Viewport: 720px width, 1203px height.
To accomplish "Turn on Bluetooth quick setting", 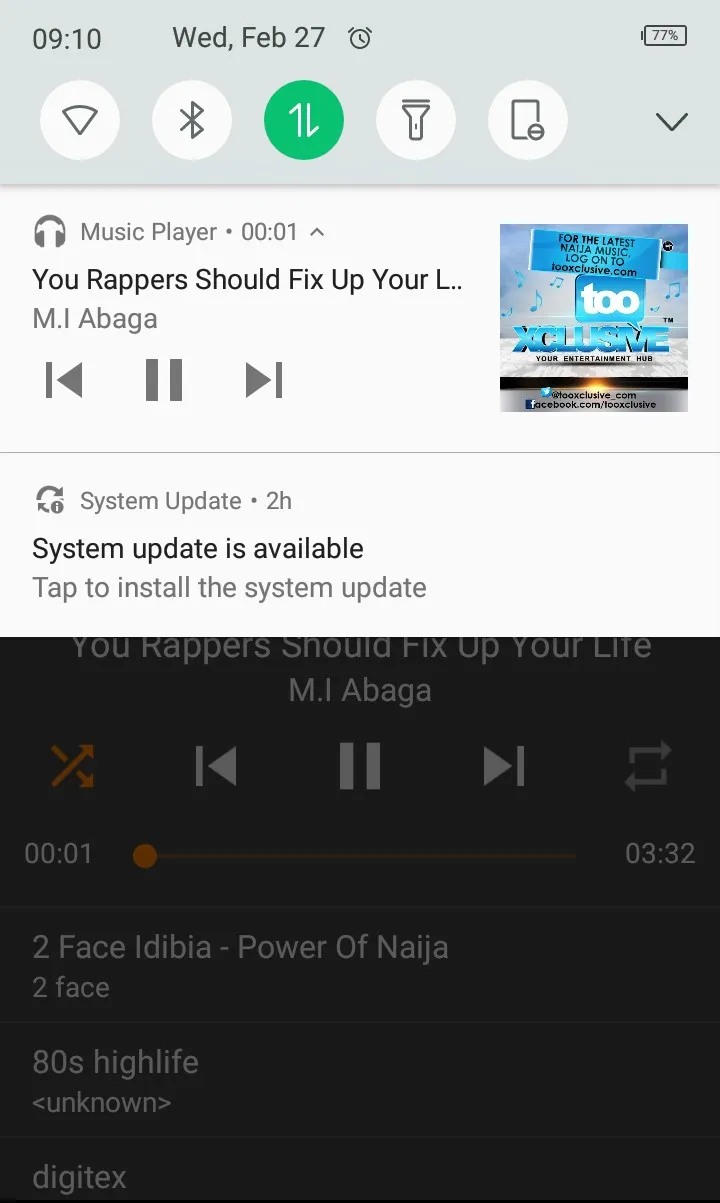I will [192, 121].
